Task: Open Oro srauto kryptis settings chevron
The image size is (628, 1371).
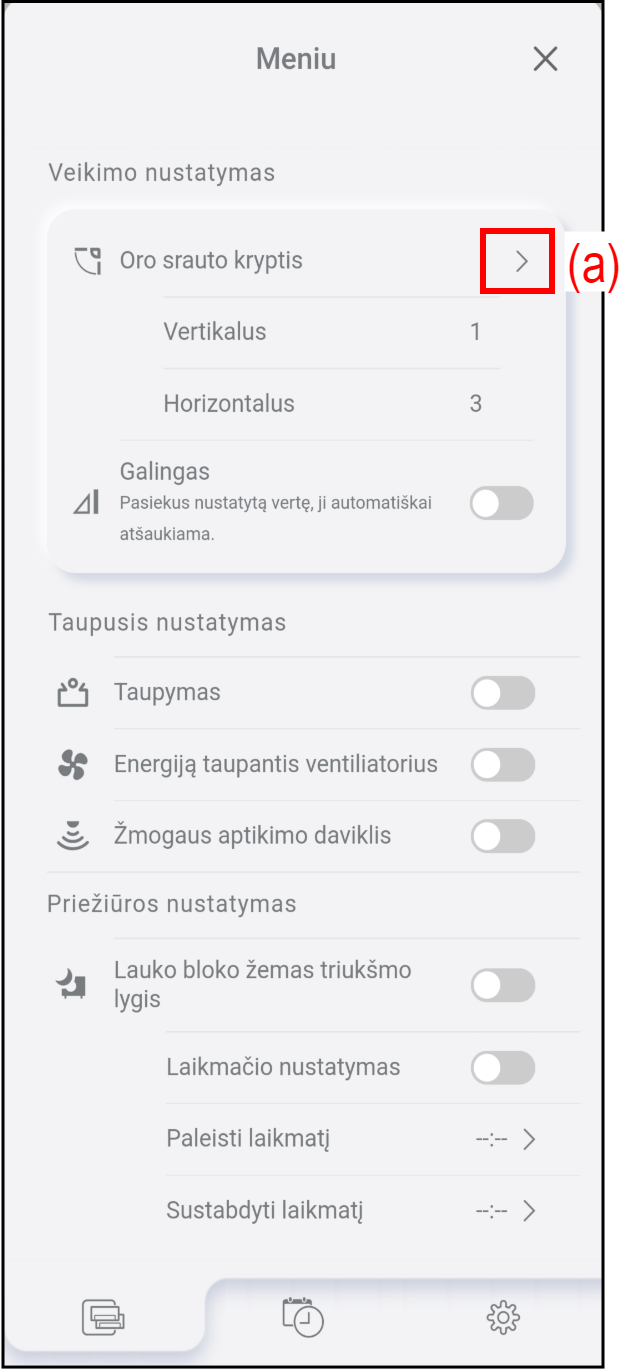Action: point(520,261)
